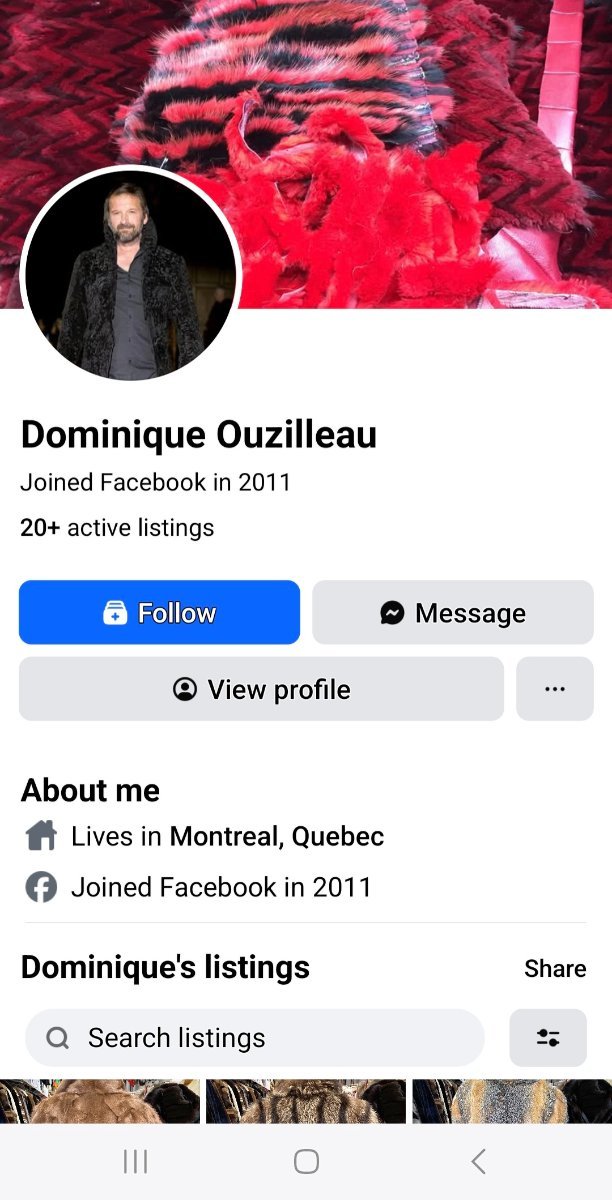
Task: Open the View profile button
Action: (x=261, y=689)
